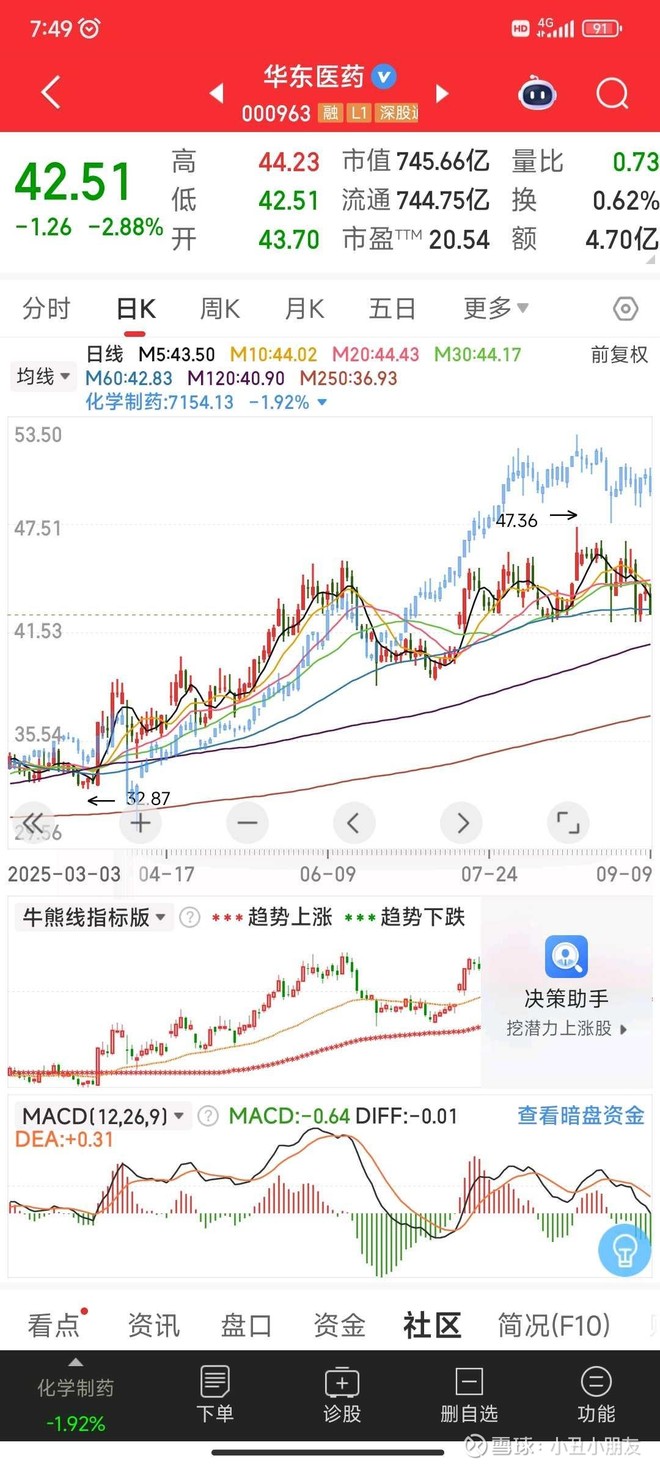This screenshot has width=660, height=1467.
Task: Toggle fullscreen chart view
Action: coord(567,823)
